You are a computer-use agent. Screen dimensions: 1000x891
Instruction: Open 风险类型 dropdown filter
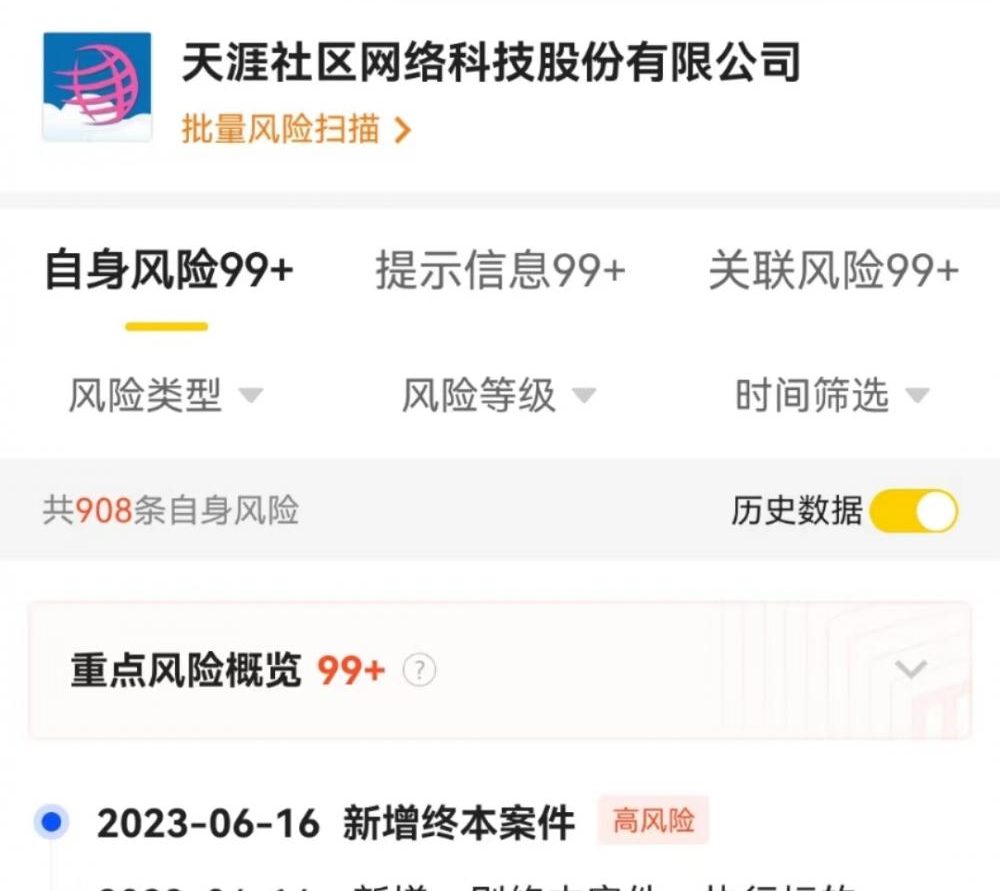point(165,396)
